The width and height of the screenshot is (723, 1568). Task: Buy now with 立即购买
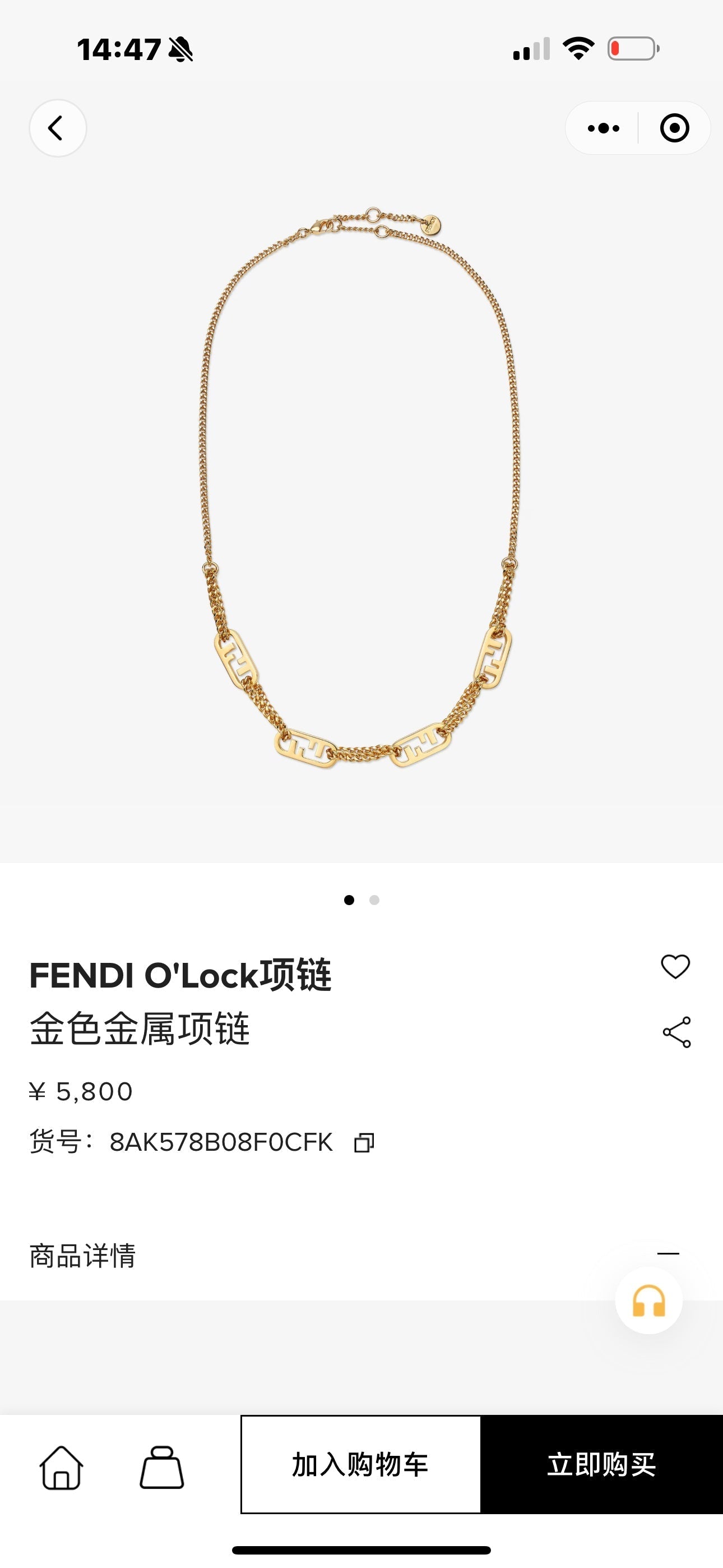click(x=601, y=1464)
